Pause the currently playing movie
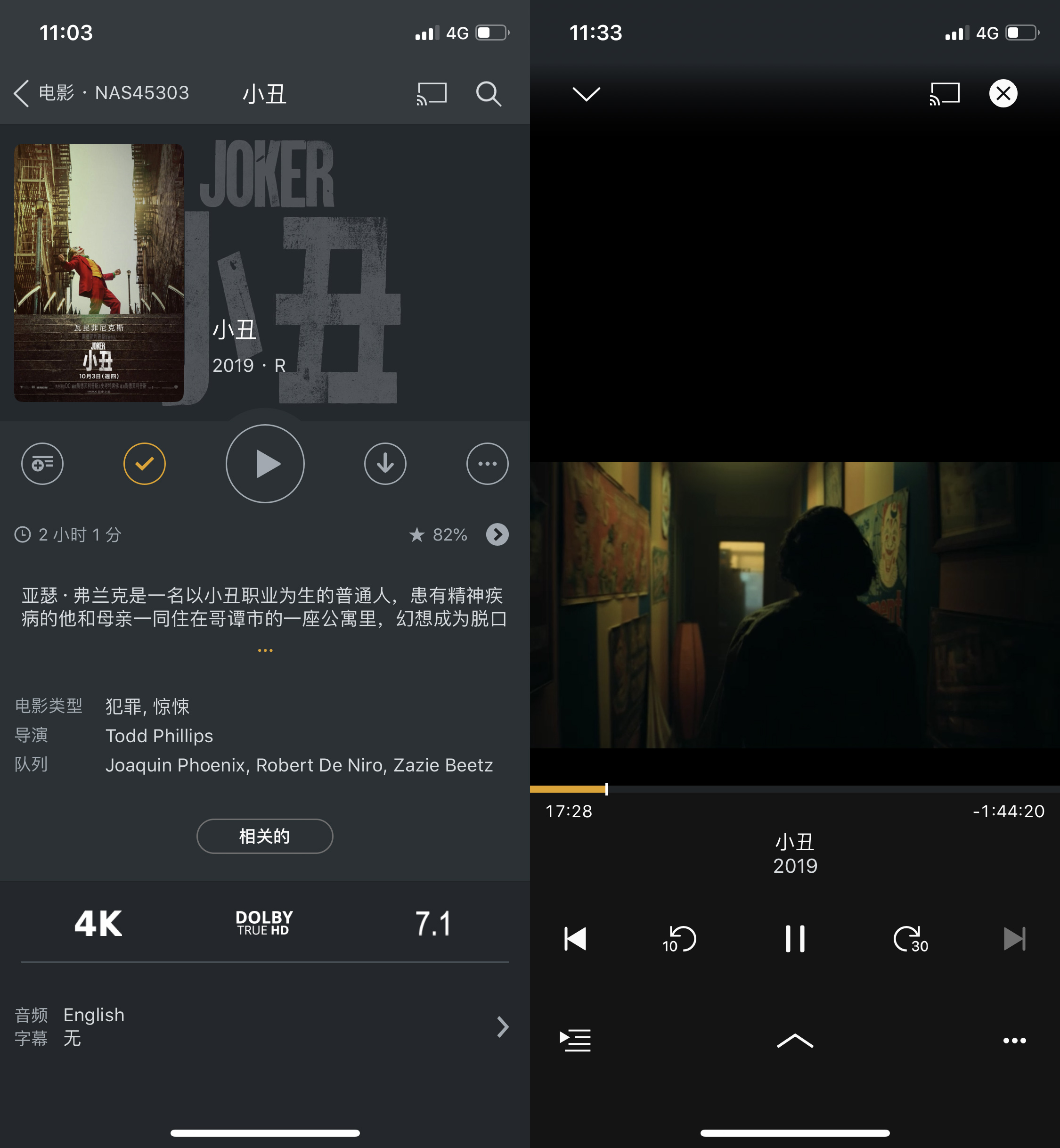 pyautogui.click(x=795, y=939)
